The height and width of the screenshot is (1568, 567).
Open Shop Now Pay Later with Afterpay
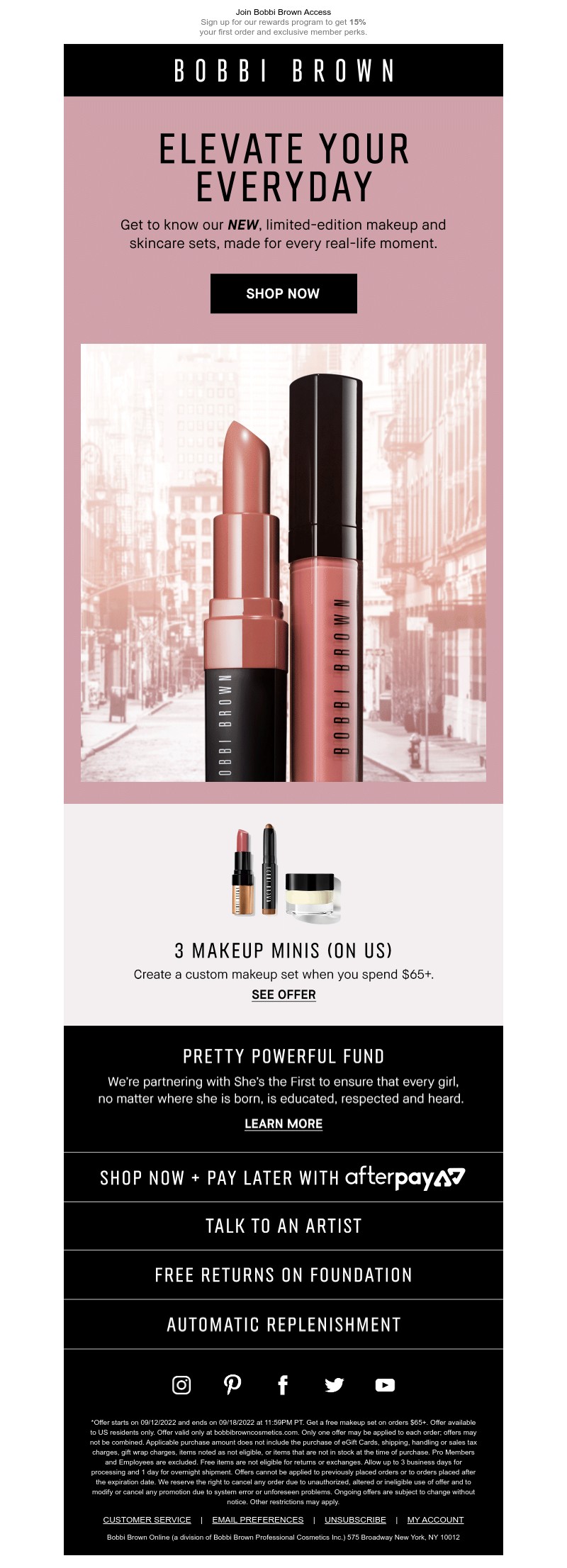tap(283, 1177)
